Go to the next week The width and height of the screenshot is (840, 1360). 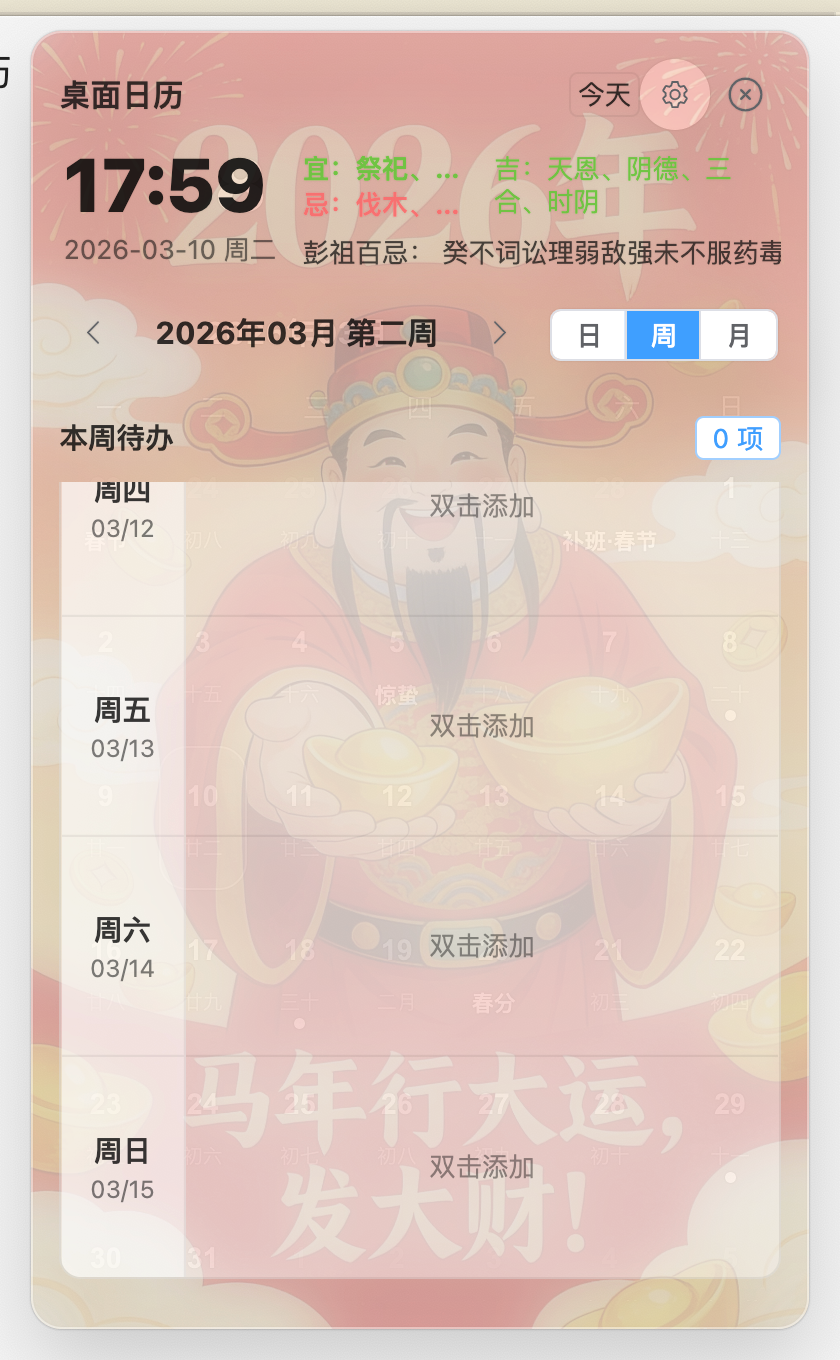pyautogui.click(x=500, y=333)
